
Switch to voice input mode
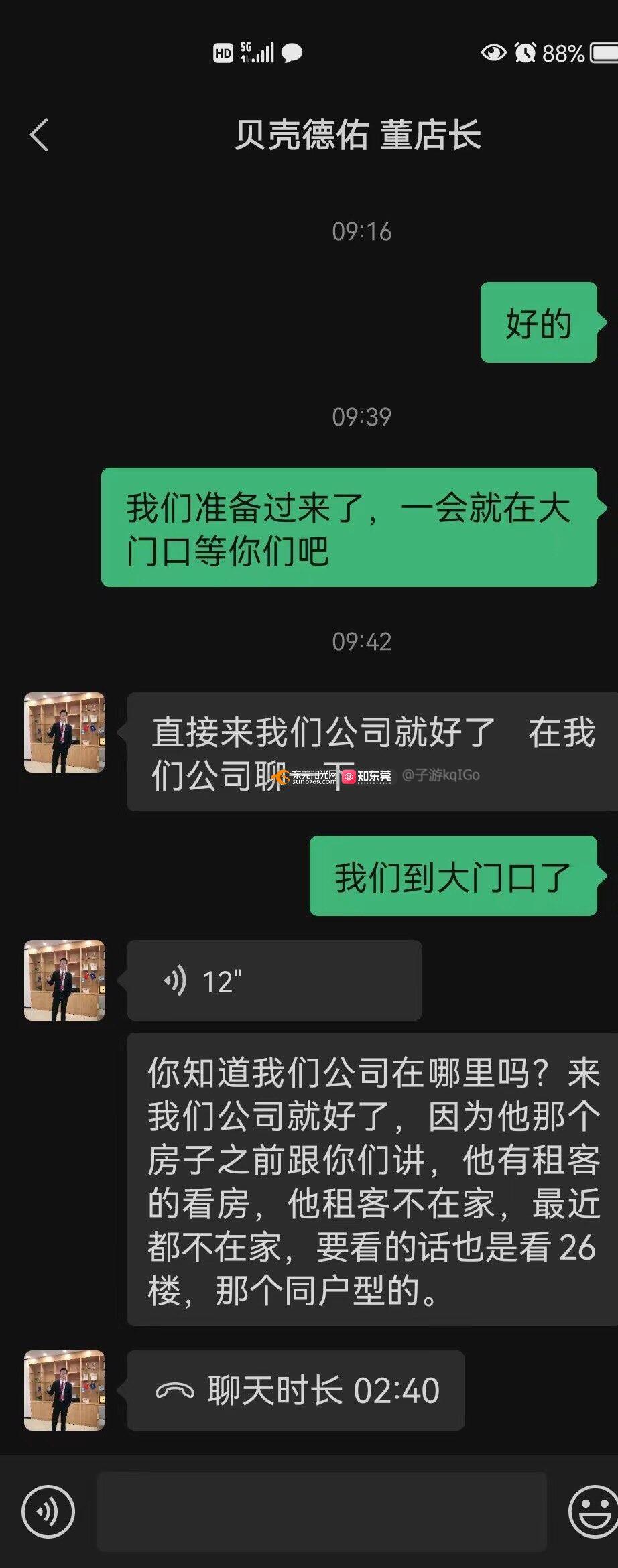coord(48,1512)
